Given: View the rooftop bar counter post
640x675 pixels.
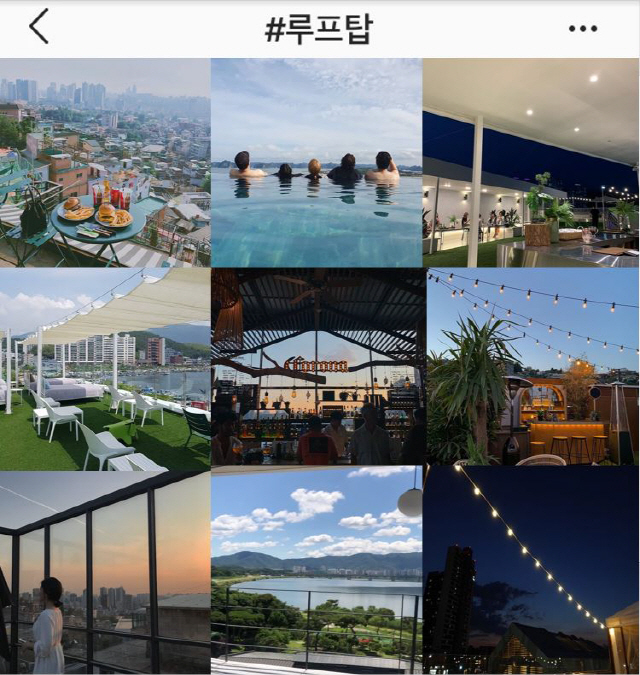Looking at the screenshot, I should click(316, 367).
